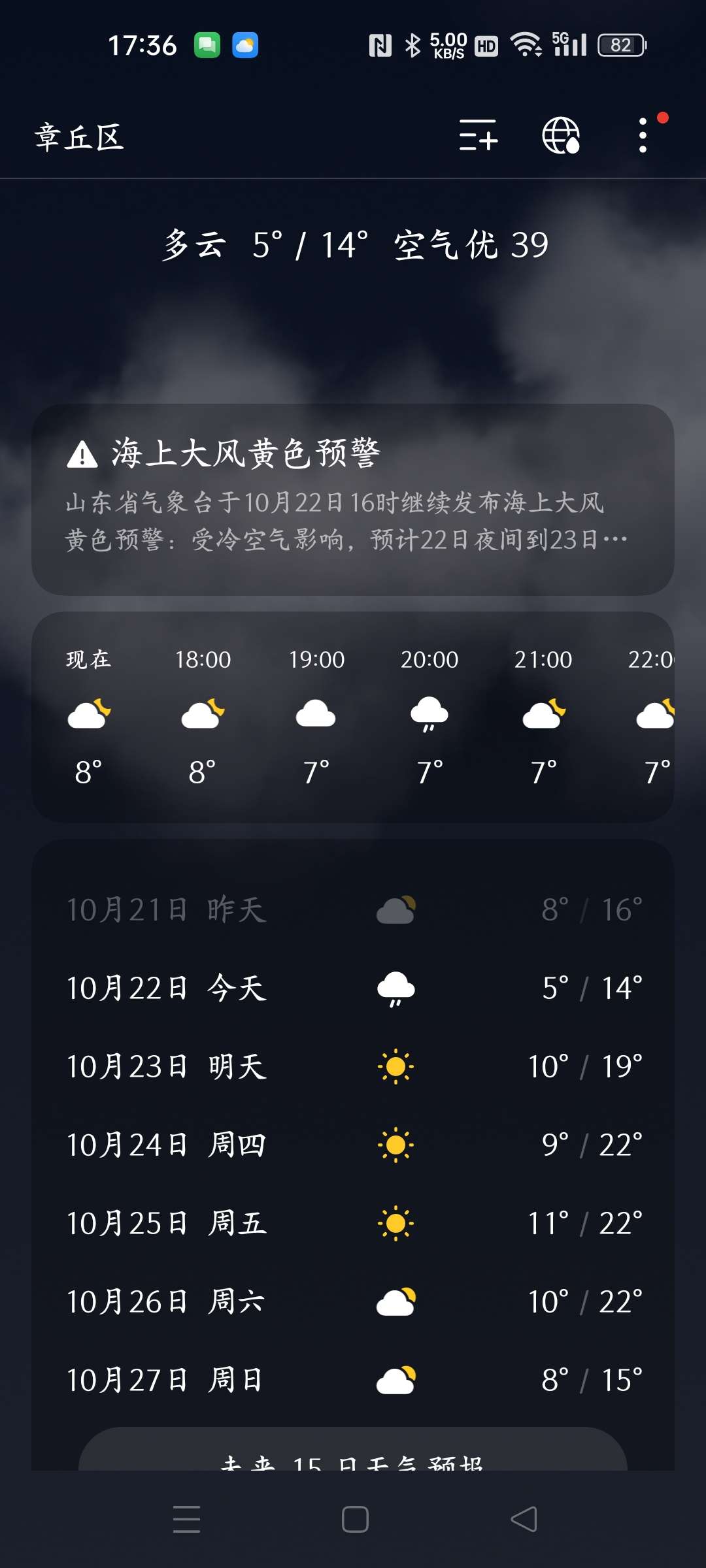The image size is (706, 1568).
Task: Open the globe weather map icon
Action: coord(561,136)
